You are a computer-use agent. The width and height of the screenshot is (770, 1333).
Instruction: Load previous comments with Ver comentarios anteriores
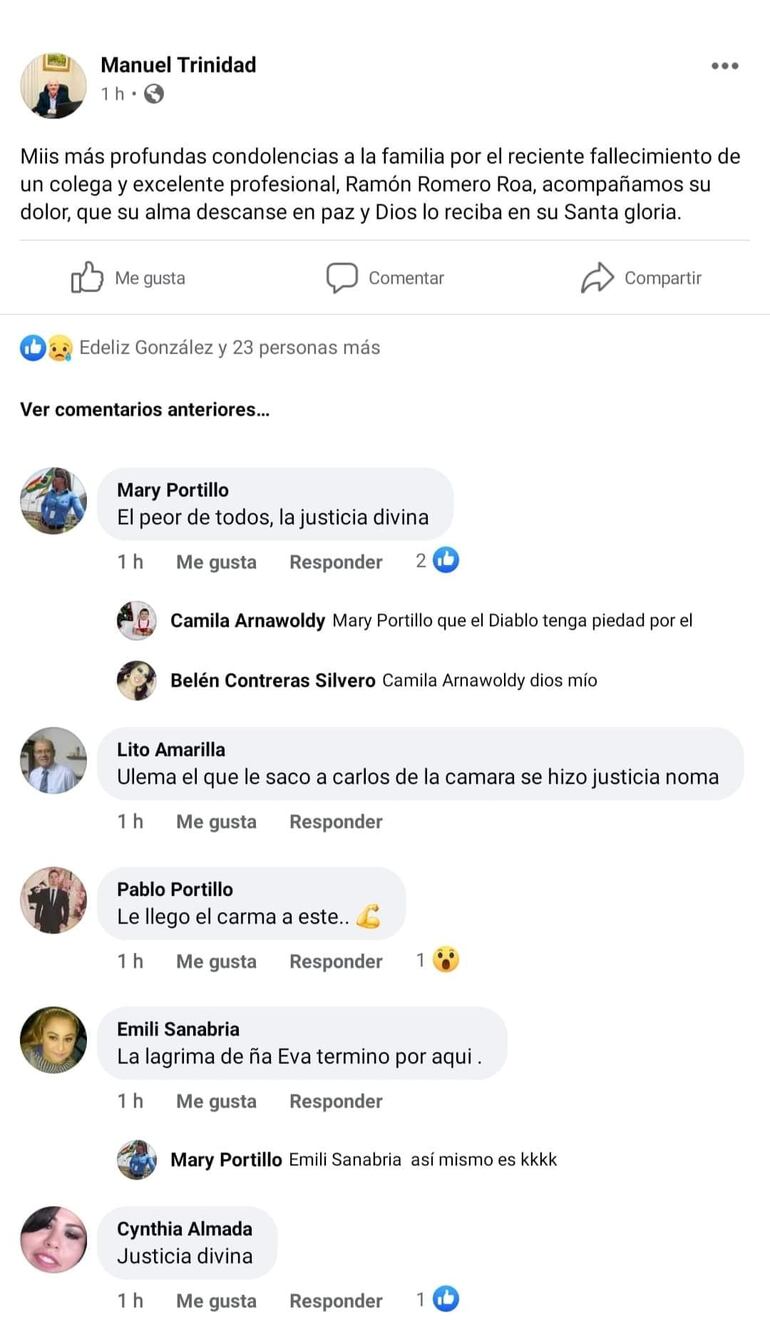point(144,409)
